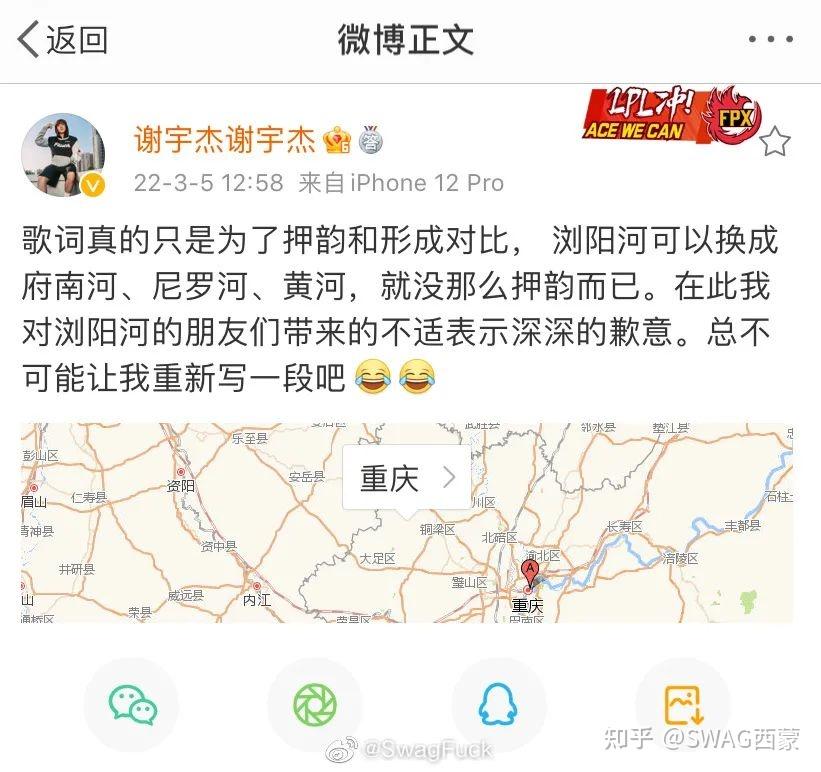Open the three-dot overflow menu

click(771, 40)
